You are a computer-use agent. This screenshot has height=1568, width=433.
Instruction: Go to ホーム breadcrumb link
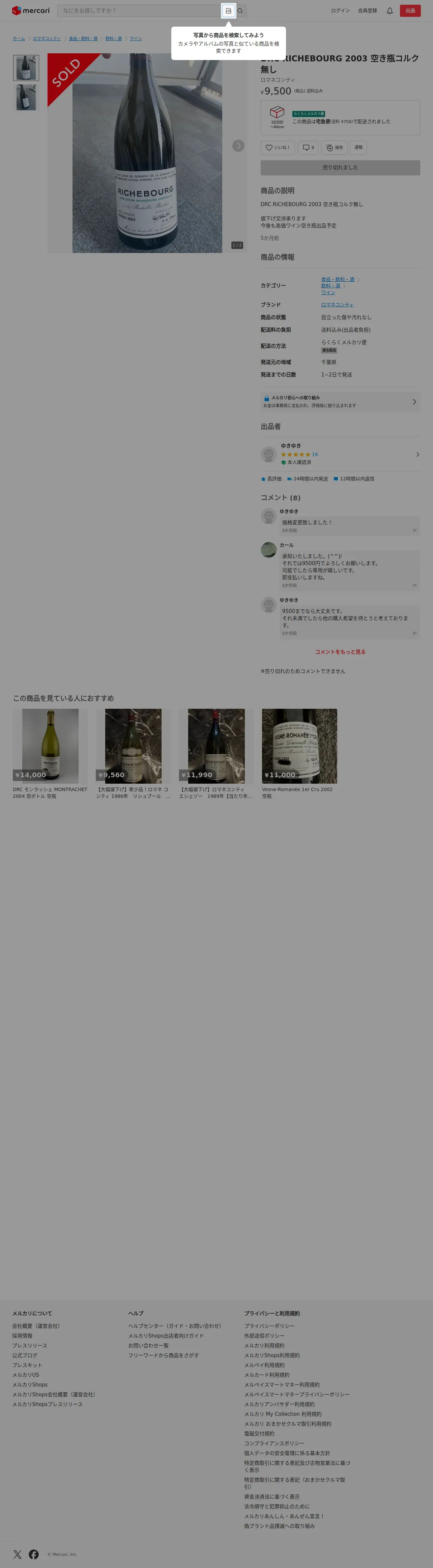(19, 38)
